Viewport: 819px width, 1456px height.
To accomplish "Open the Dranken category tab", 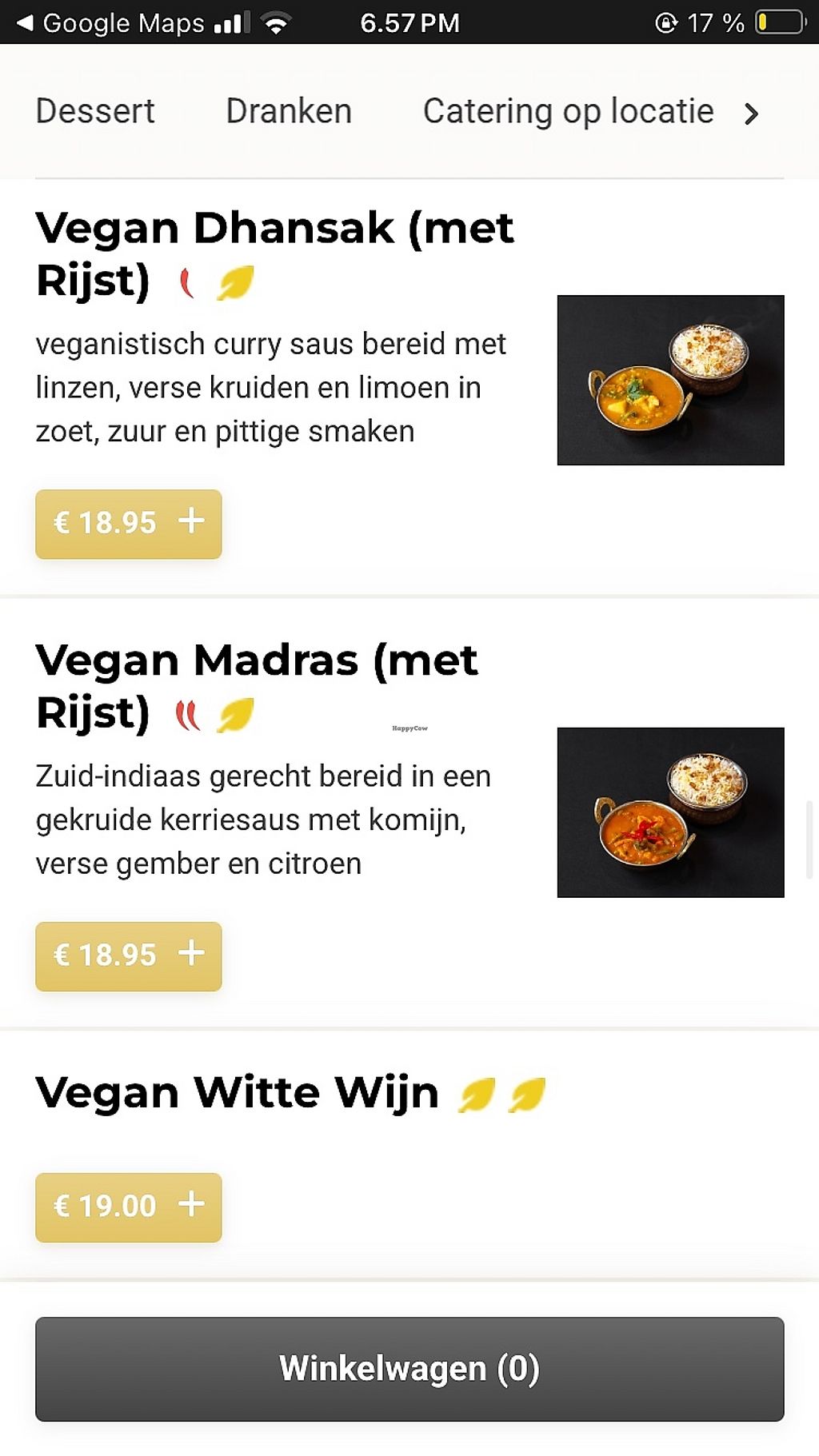I will coord(289,111).
